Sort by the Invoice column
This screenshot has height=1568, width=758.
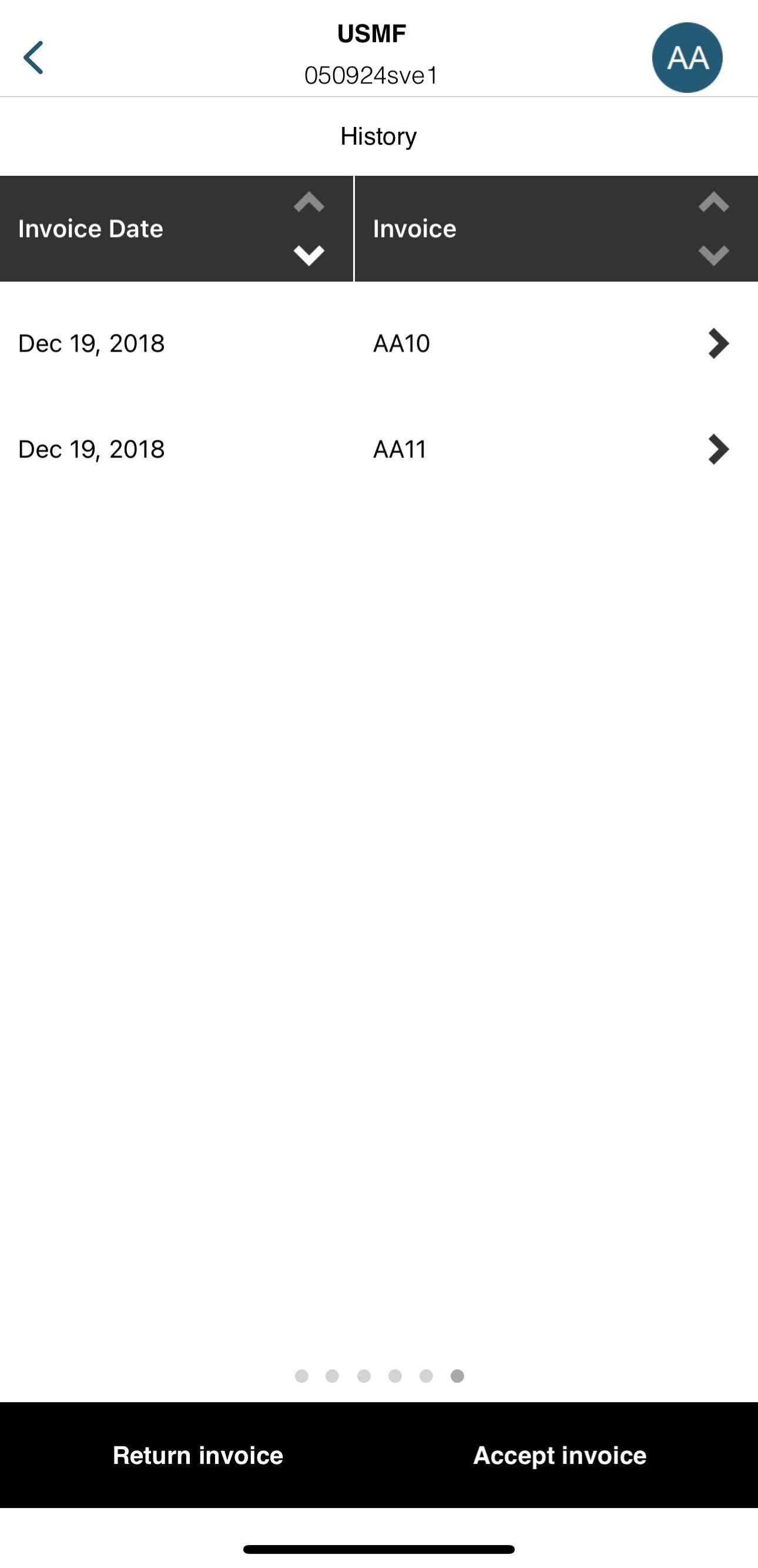[556, 228]
